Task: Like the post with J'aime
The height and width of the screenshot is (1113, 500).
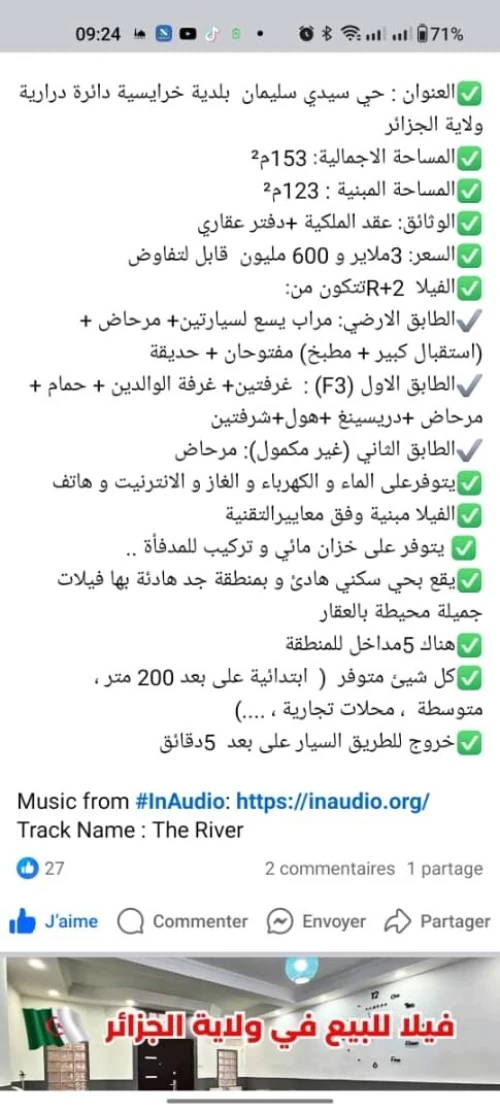Action: [54, 921]
